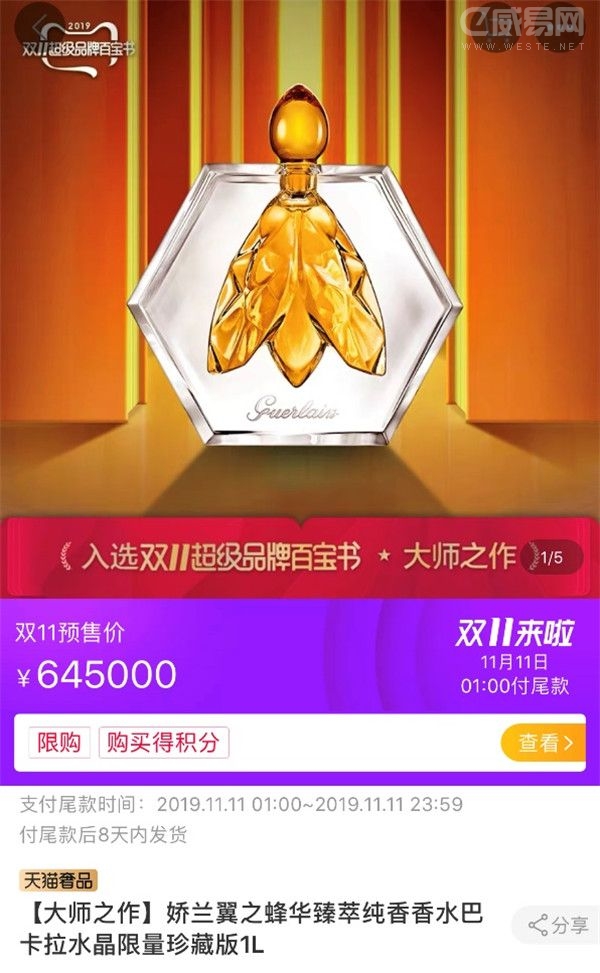The height and width of the screenshot is (973, 600).
Task: Open the 购买得积分 tag
Action: coord(164,743)
